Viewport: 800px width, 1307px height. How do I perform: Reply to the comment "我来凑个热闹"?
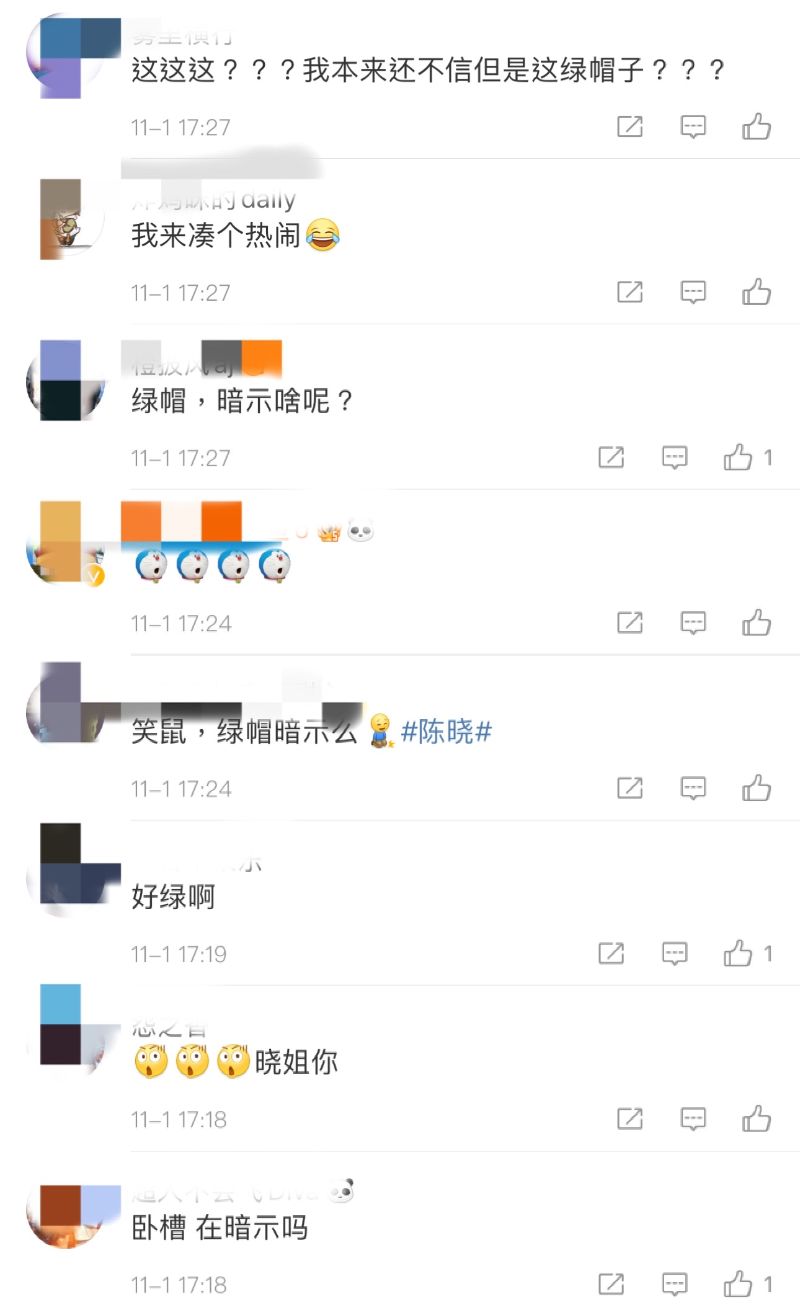[x=693, y=292]
